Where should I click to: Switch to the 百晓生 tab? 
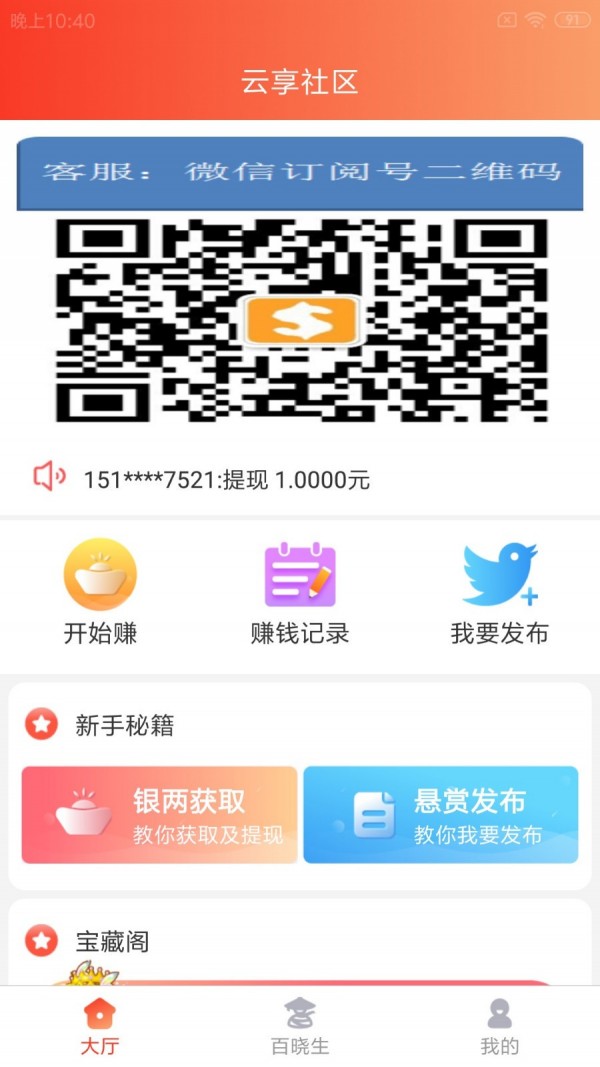tap(300, 1027)
